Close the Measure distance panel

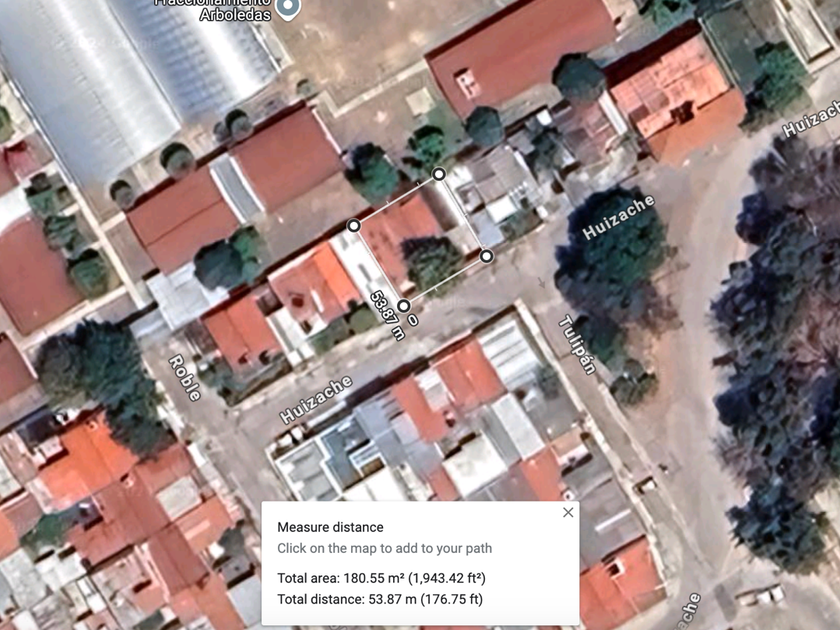point(568,513)
